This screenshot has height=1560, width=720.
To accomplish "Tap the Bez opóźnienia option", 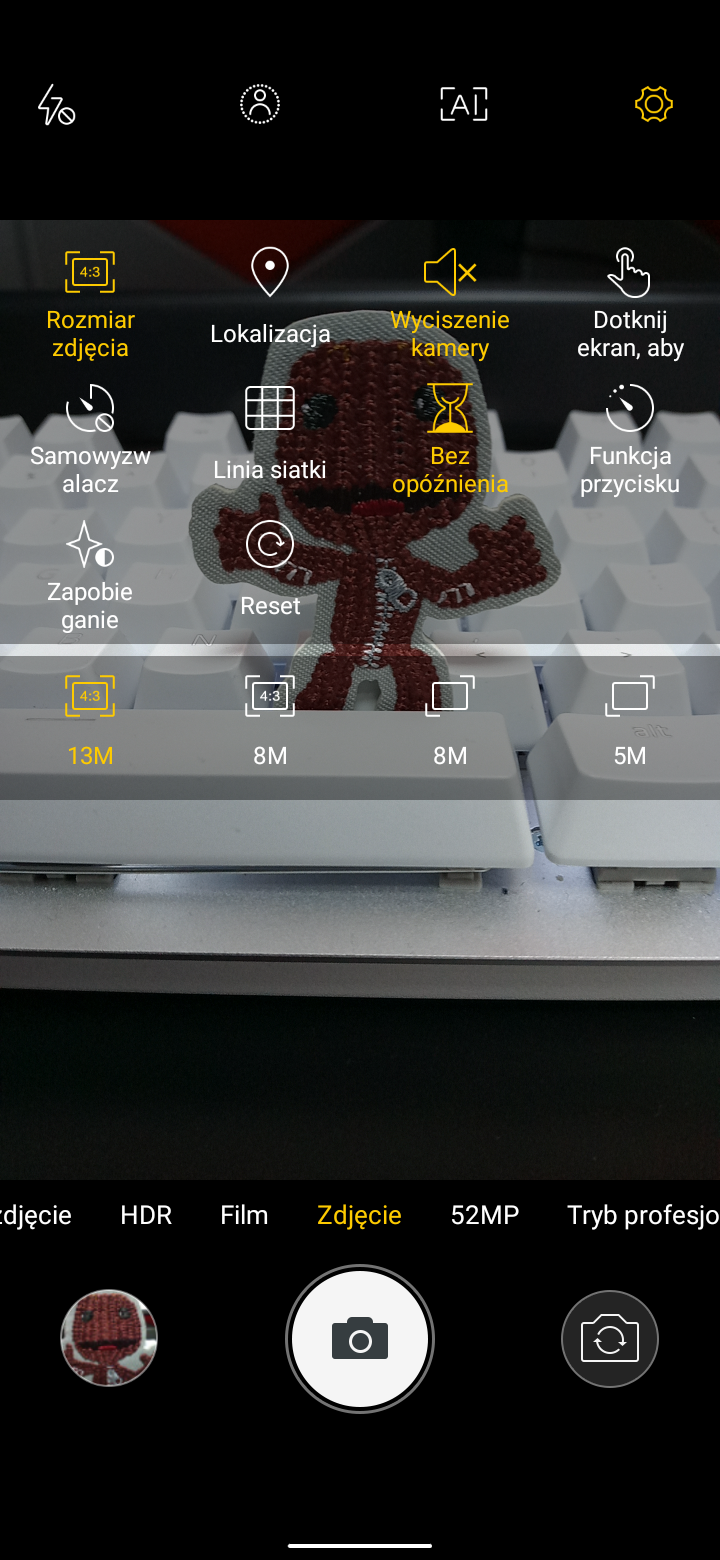I will point(450,440).
